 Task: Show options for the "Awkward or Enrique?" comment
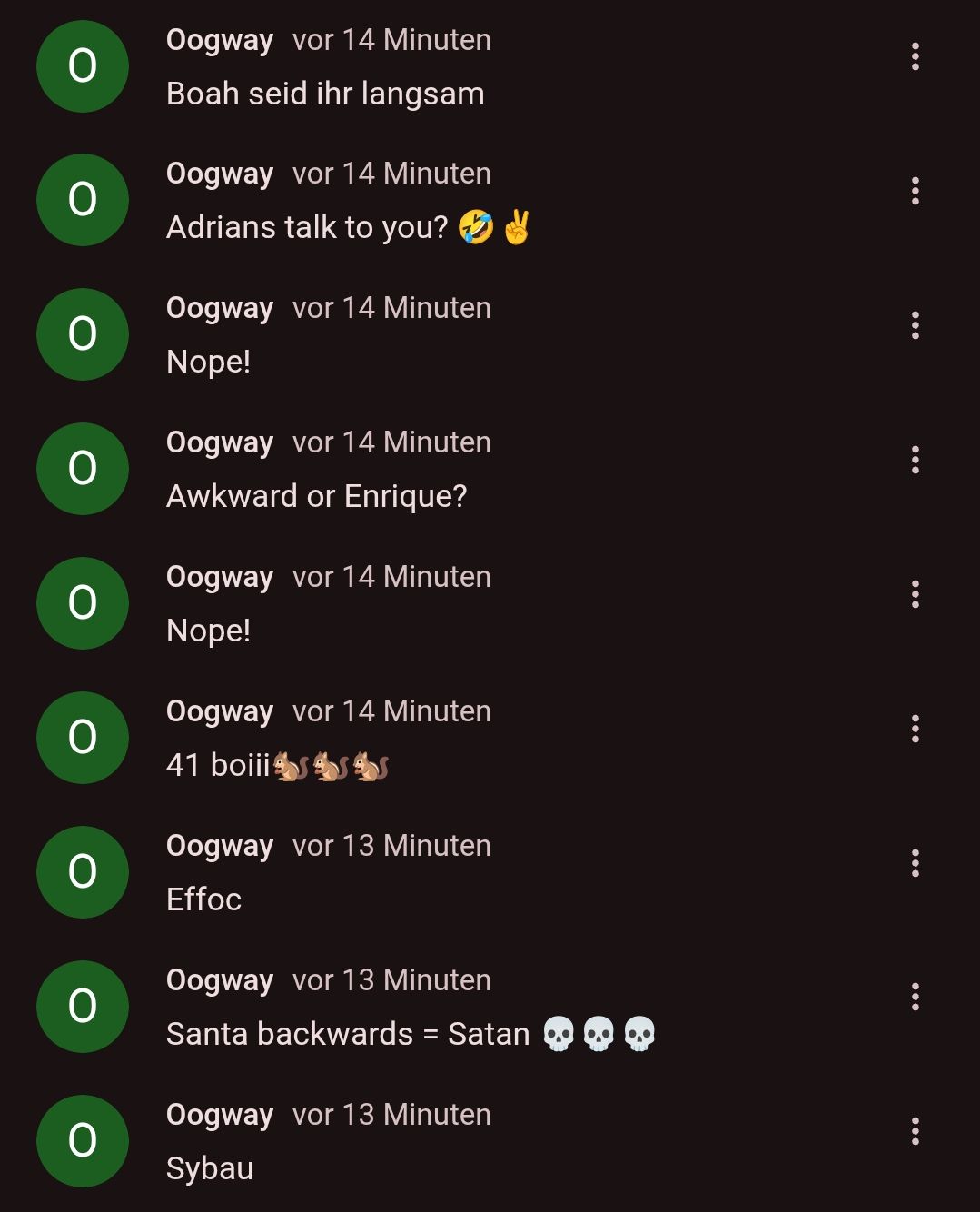(915, 460)
